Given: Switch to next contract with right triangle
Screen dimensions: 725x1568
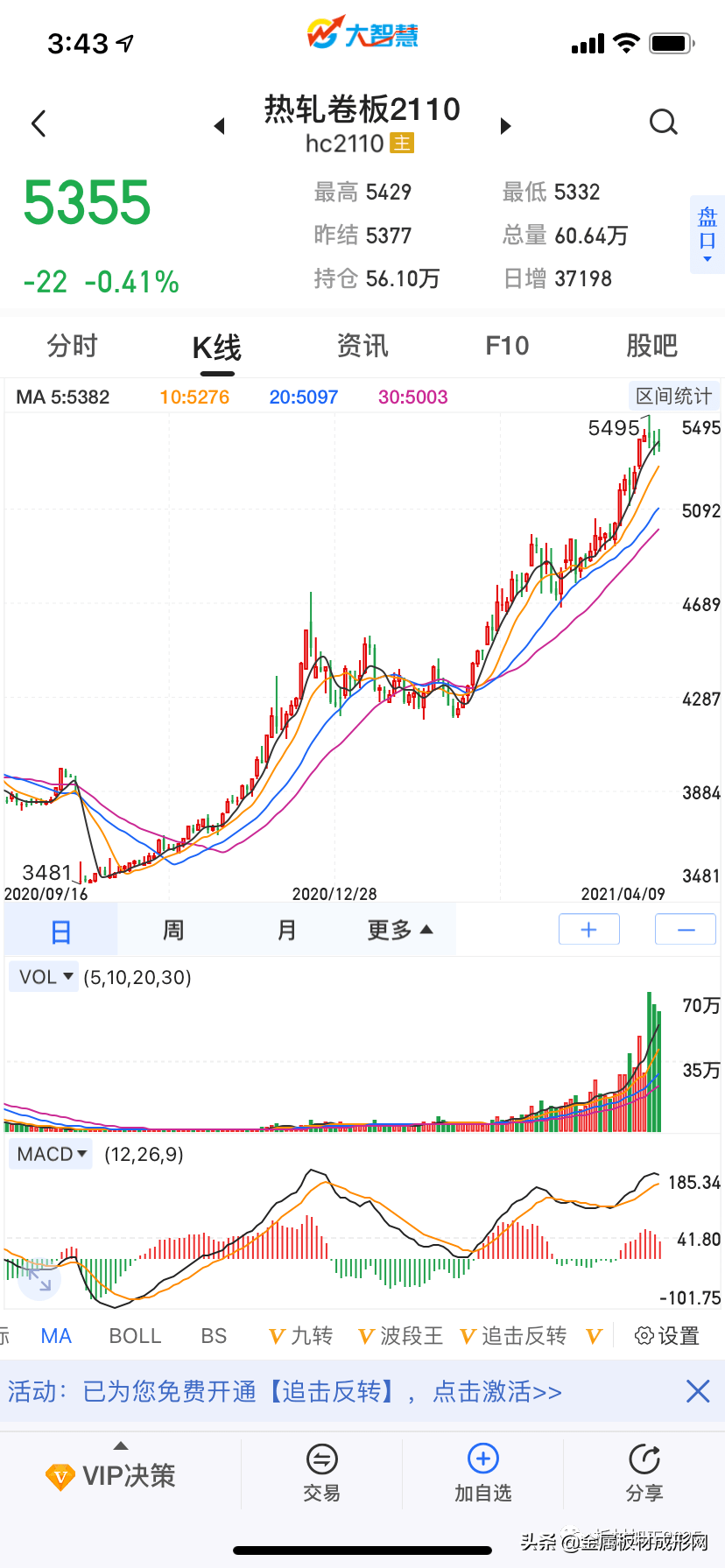Looking at the screenshot, I should (x=505, y=126).
